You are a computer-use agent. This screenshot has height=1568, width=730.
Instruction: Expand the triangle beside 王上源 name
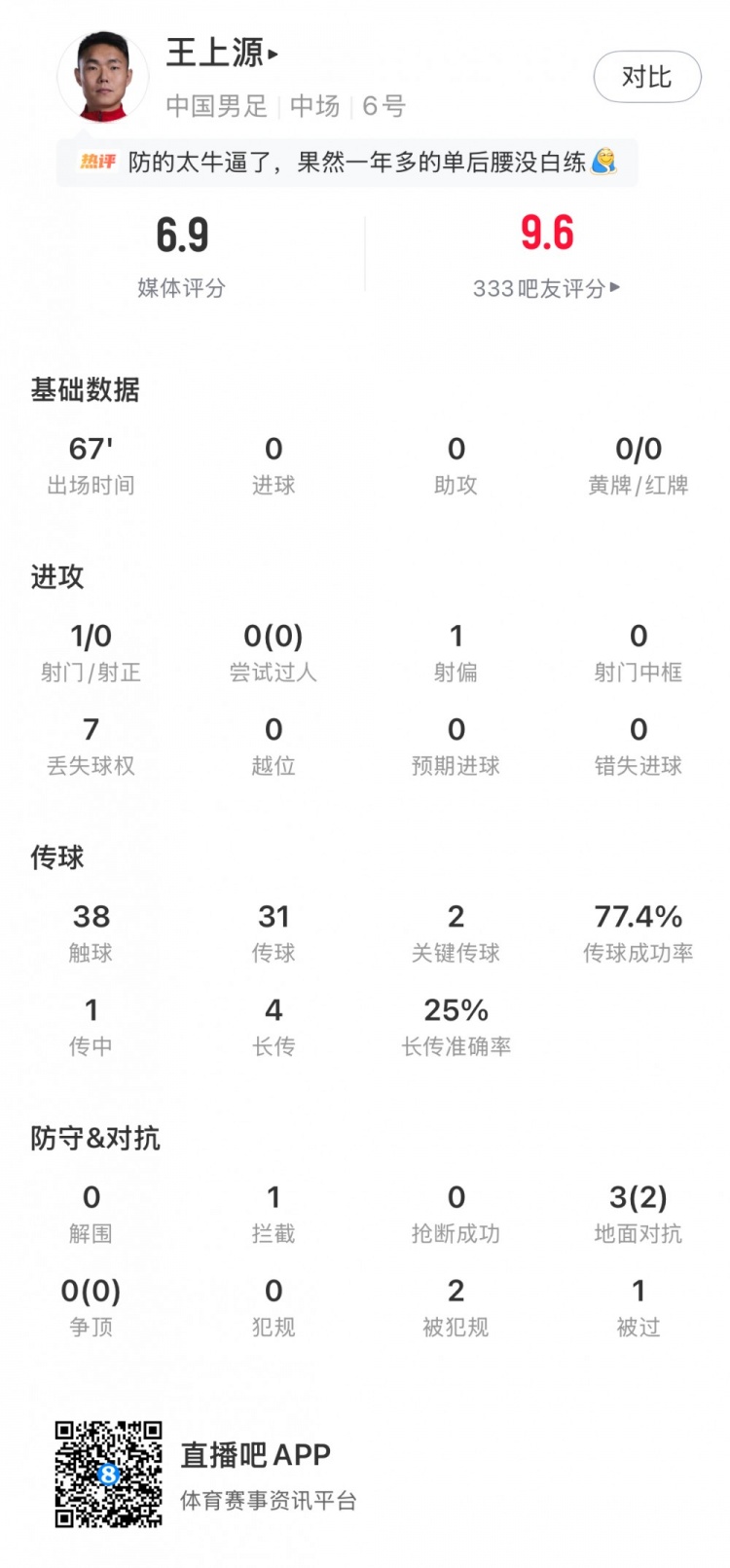[274, 55]
